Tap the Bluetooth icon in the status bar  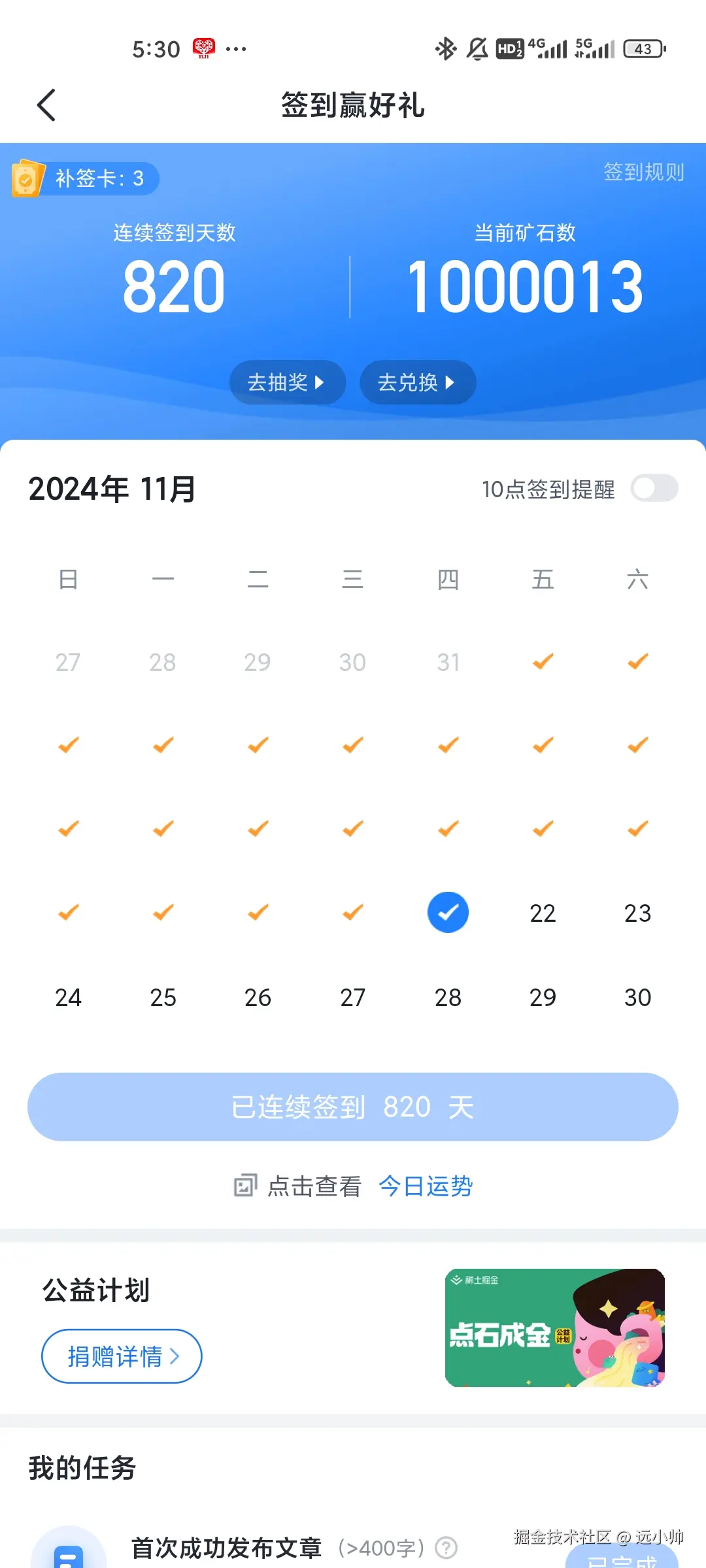click(x=445, y=48)
